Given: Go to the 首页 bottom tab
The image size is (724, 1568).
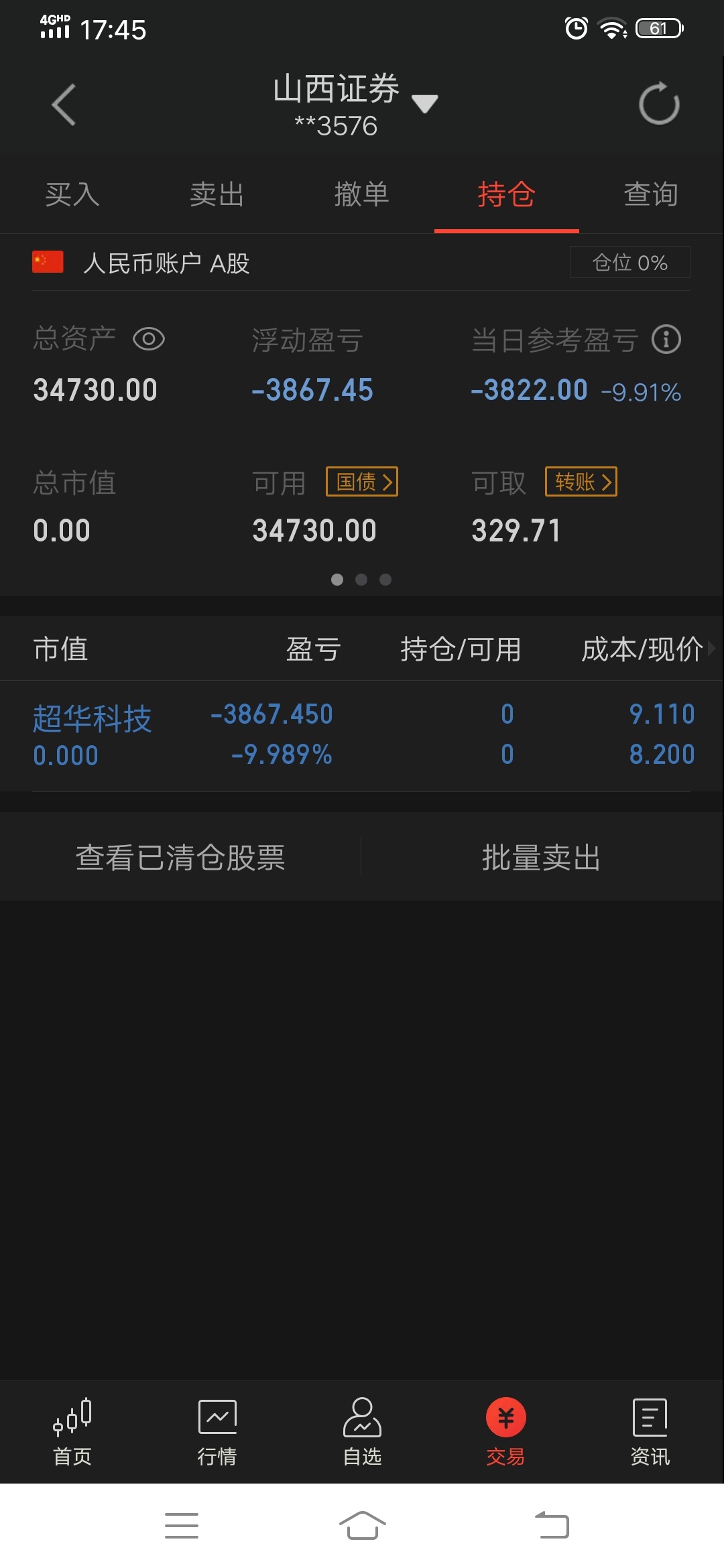Looking at the screenshot, I should pyautogui.click(x=72, y=1433).
